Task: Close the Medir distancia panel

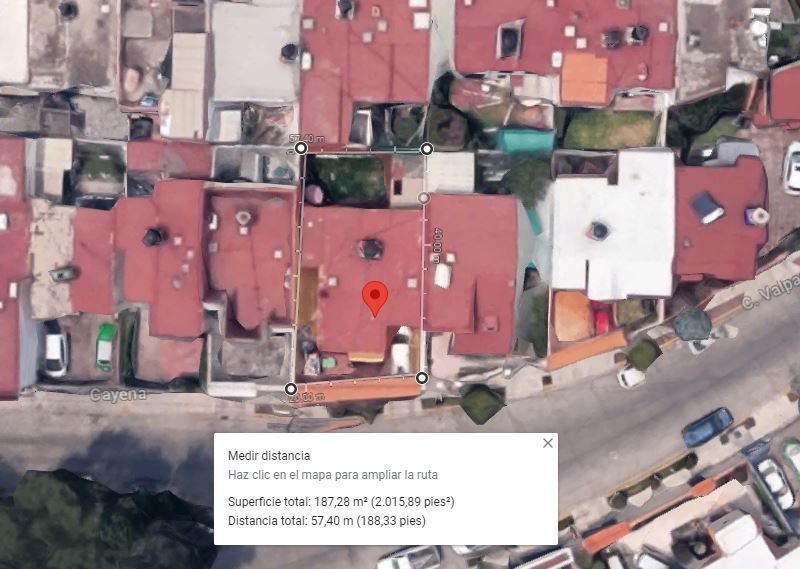Action: click(x=547, y=443)
